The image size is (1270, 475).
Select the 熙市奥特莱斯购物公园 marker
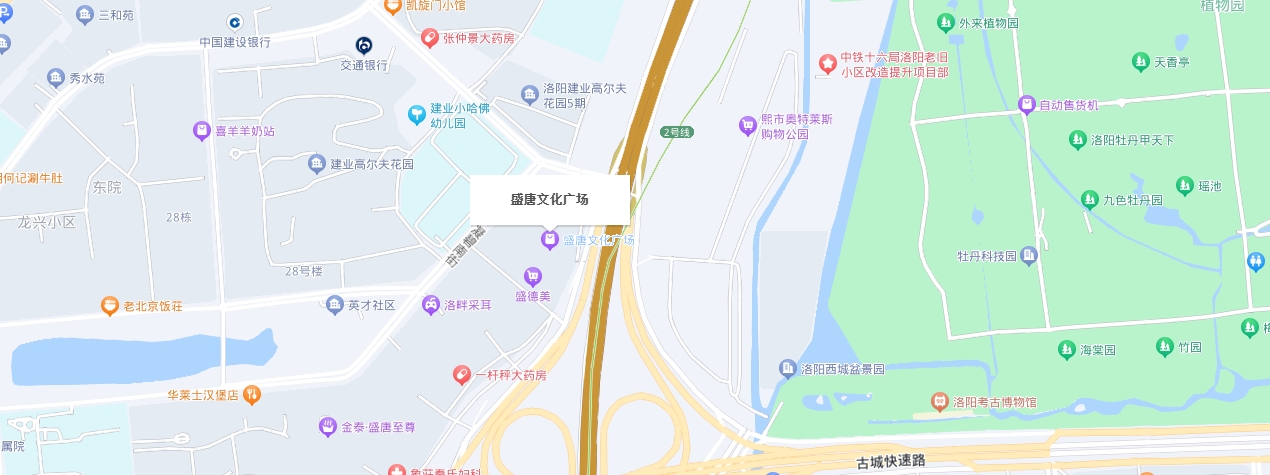tap(747, 125)
